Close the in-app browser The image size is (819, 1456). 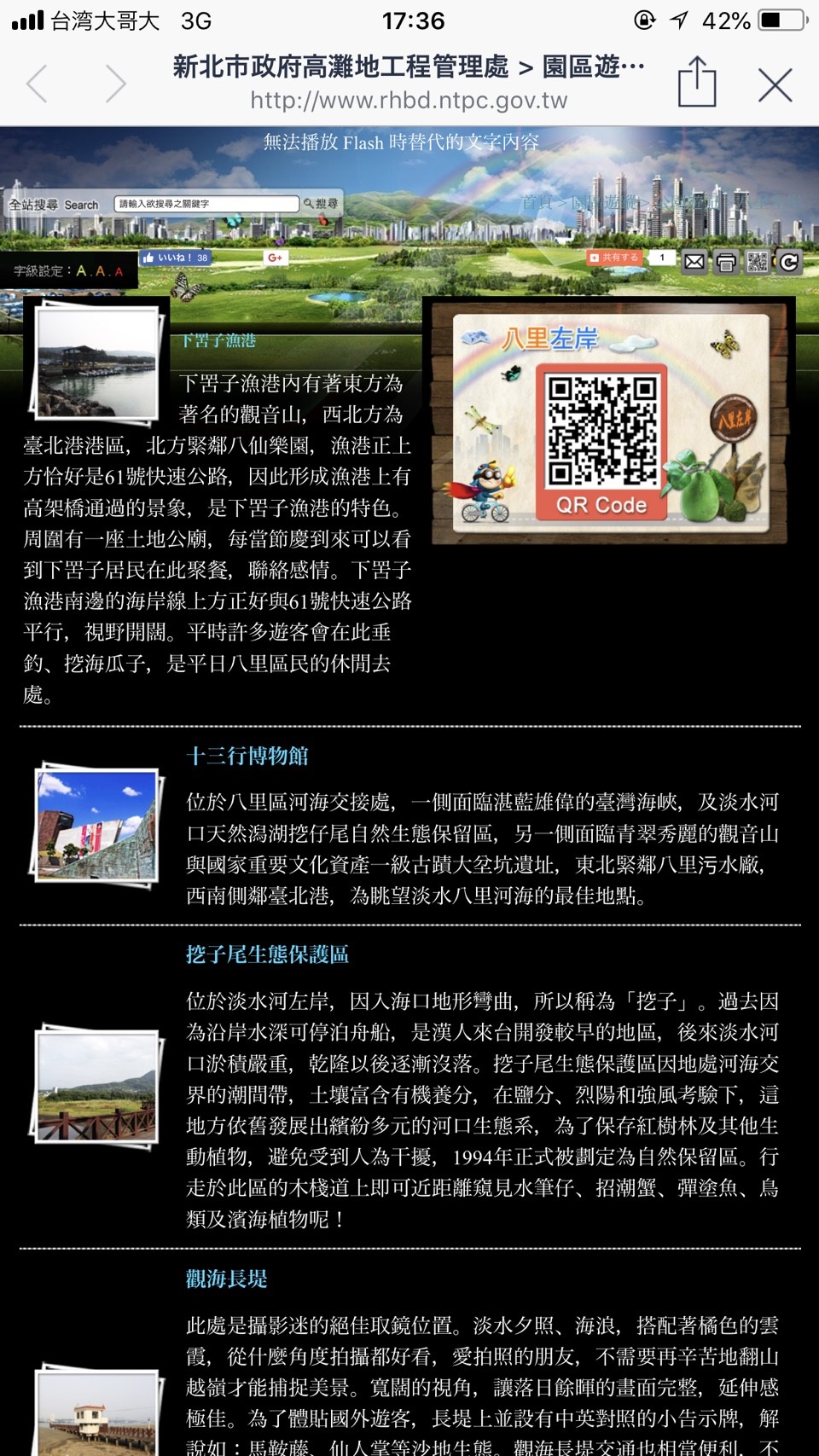tap(775, 84)
